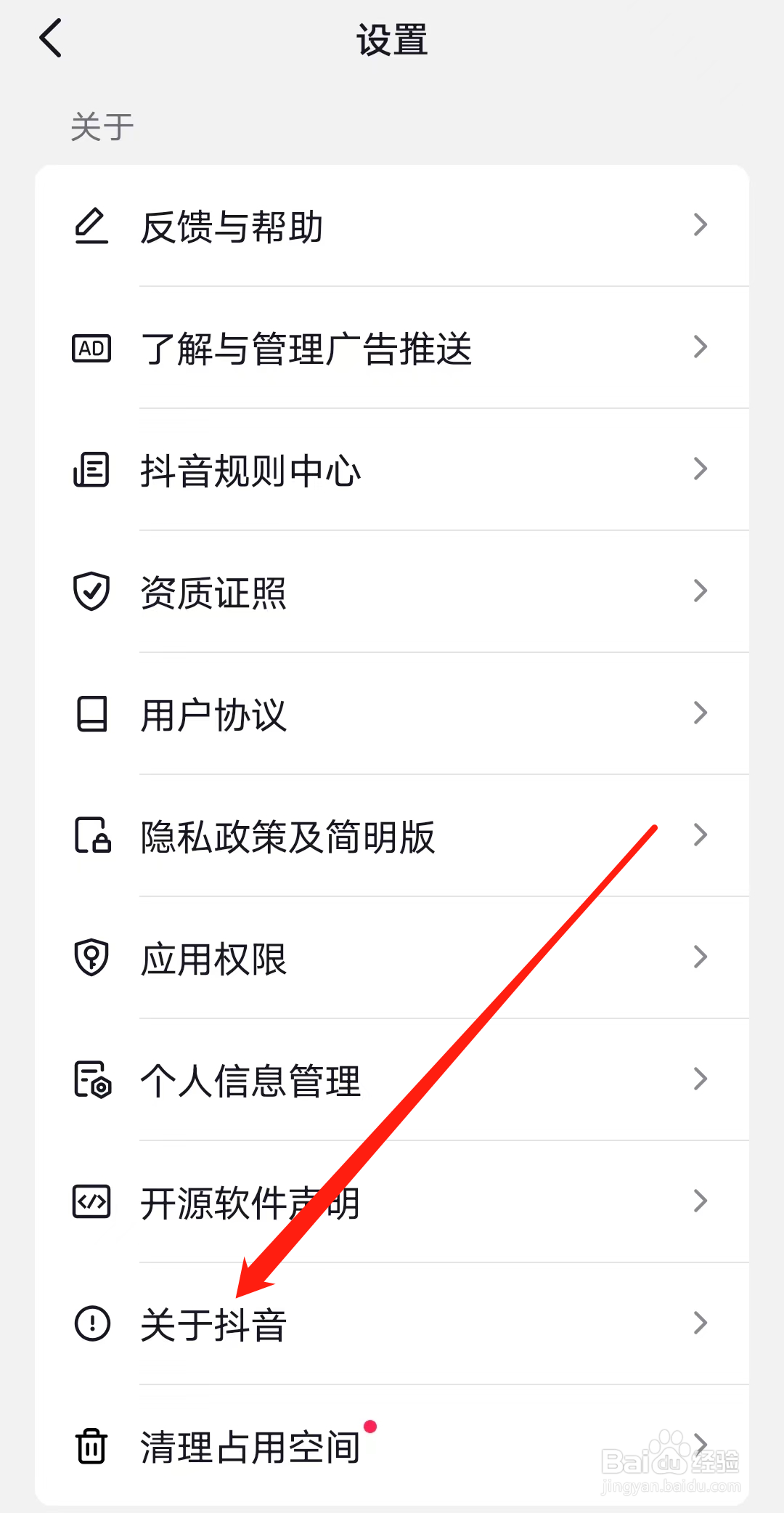Click the lock icon next to 隐私政策及简明版

tap(91, 837)
